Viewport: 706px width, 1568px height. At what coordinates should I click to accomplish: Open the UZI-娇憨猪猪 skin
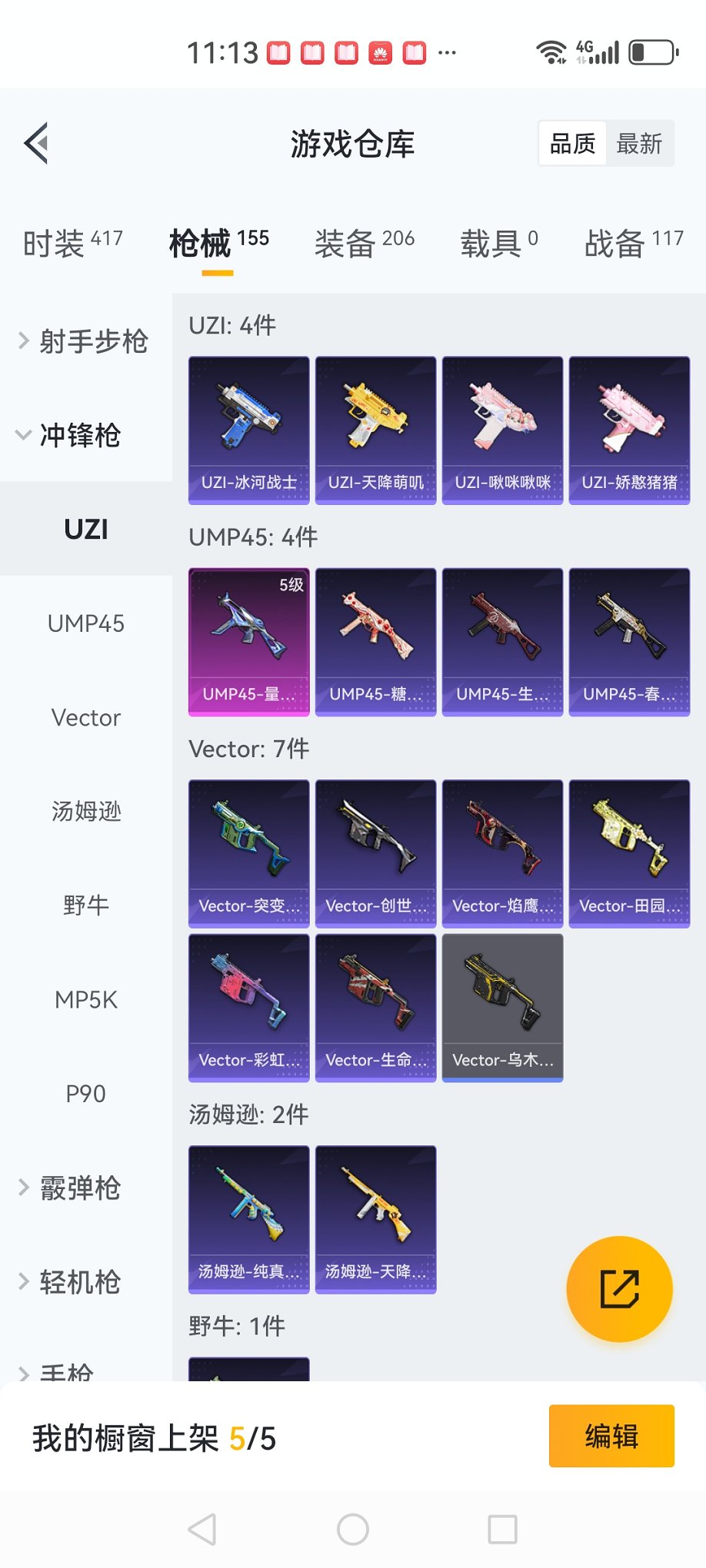(x=629, y=430)
